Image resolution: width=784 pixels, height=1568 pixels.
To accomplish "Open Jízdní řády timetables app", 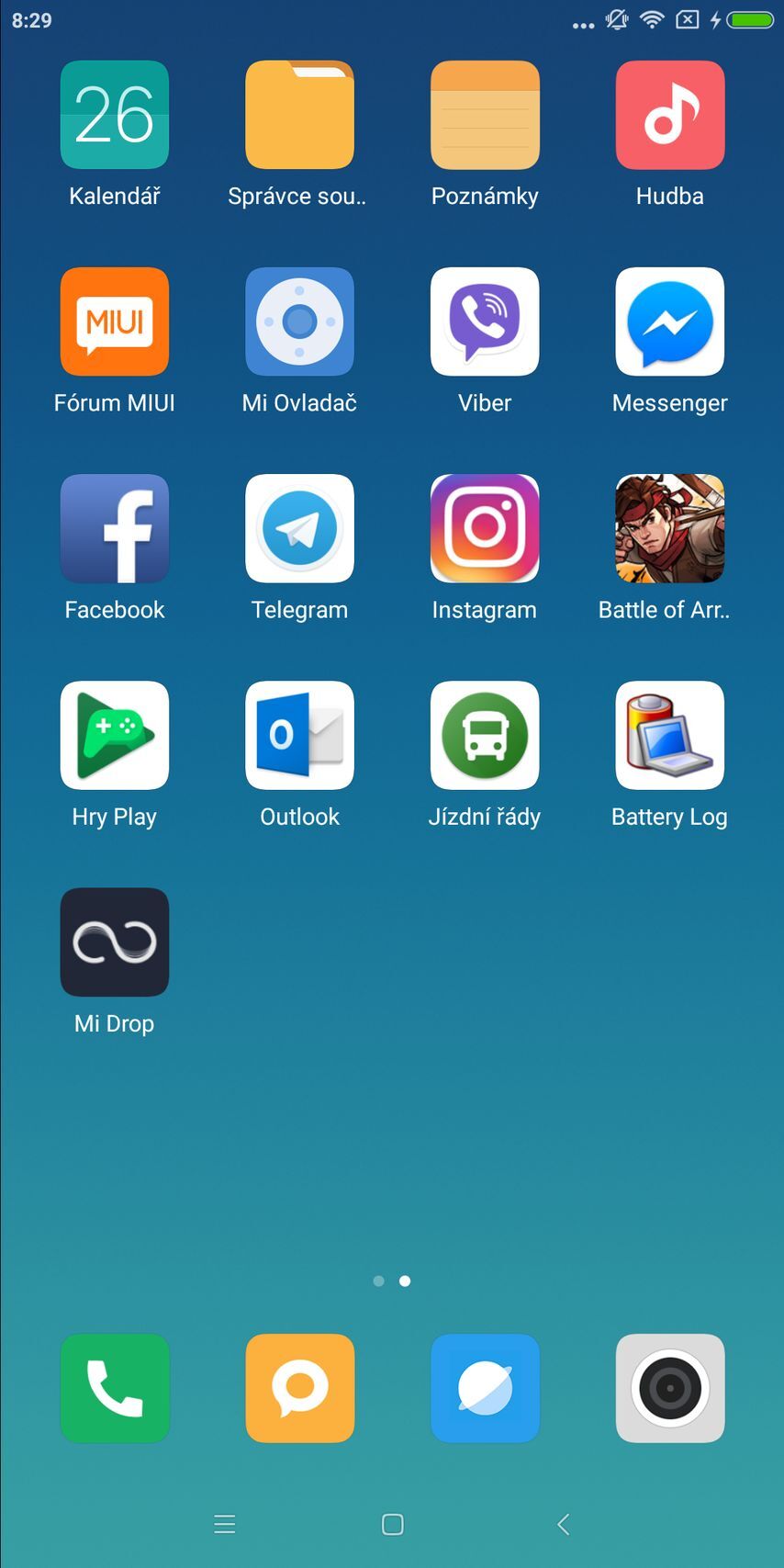I will [485, 735].
